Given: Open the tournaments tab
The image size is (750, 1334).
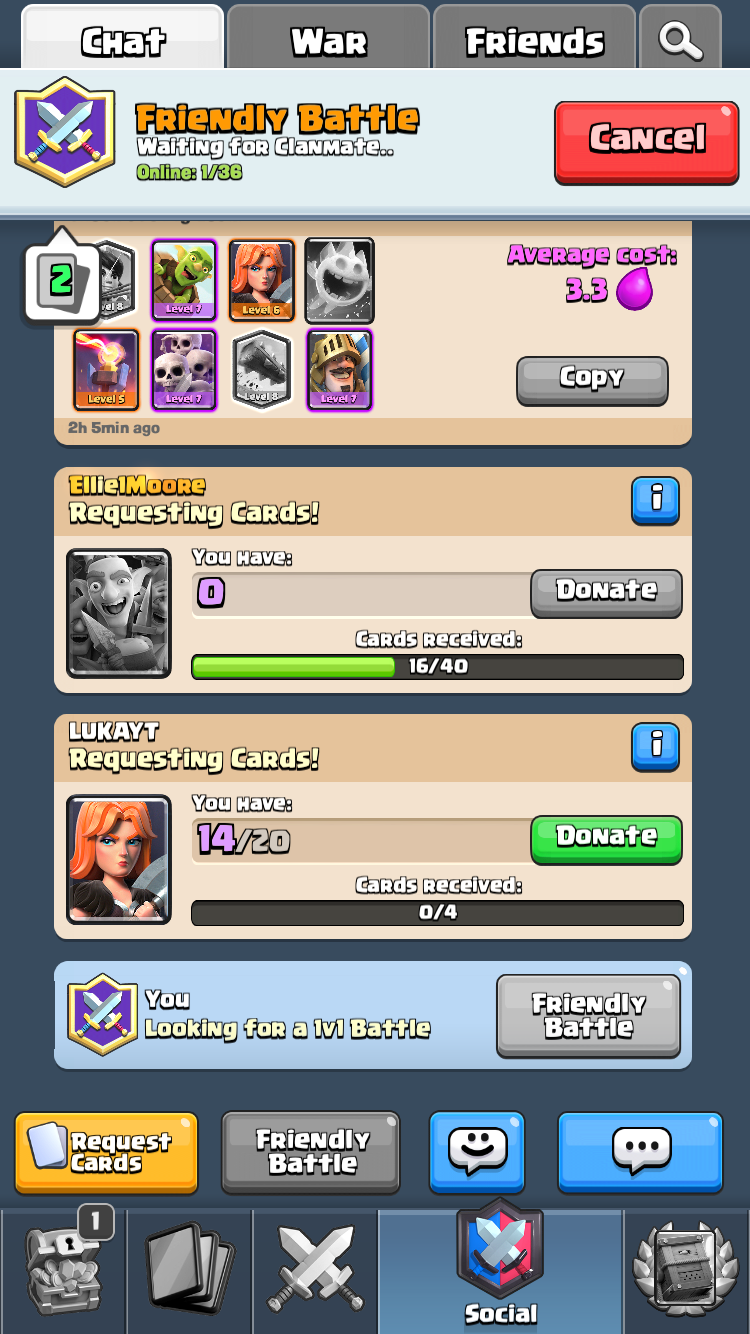Looking at the screenshot, I should tap(685, 1270).
